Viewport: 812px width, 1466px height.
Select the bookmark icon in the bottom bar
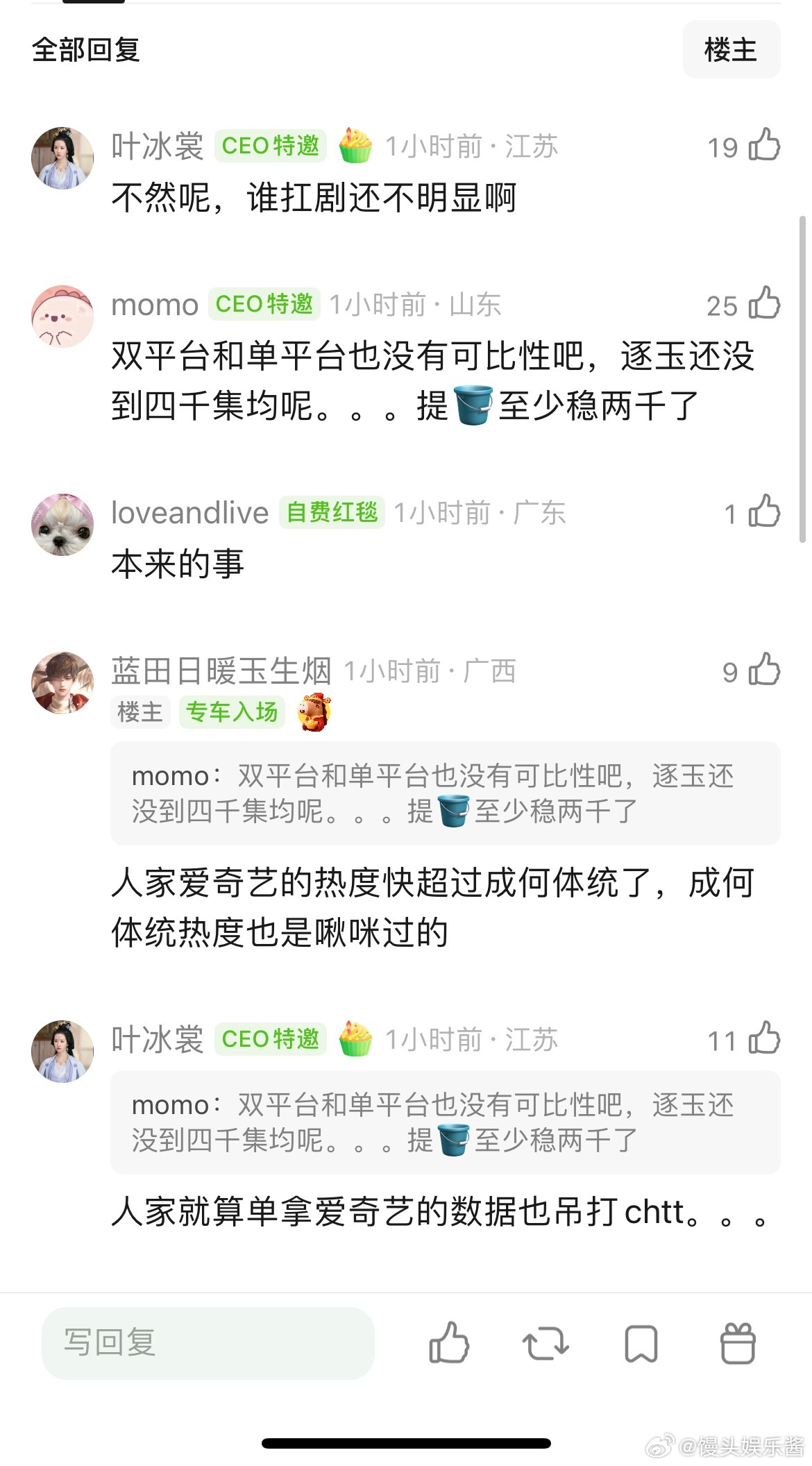tap(642, 1345)
